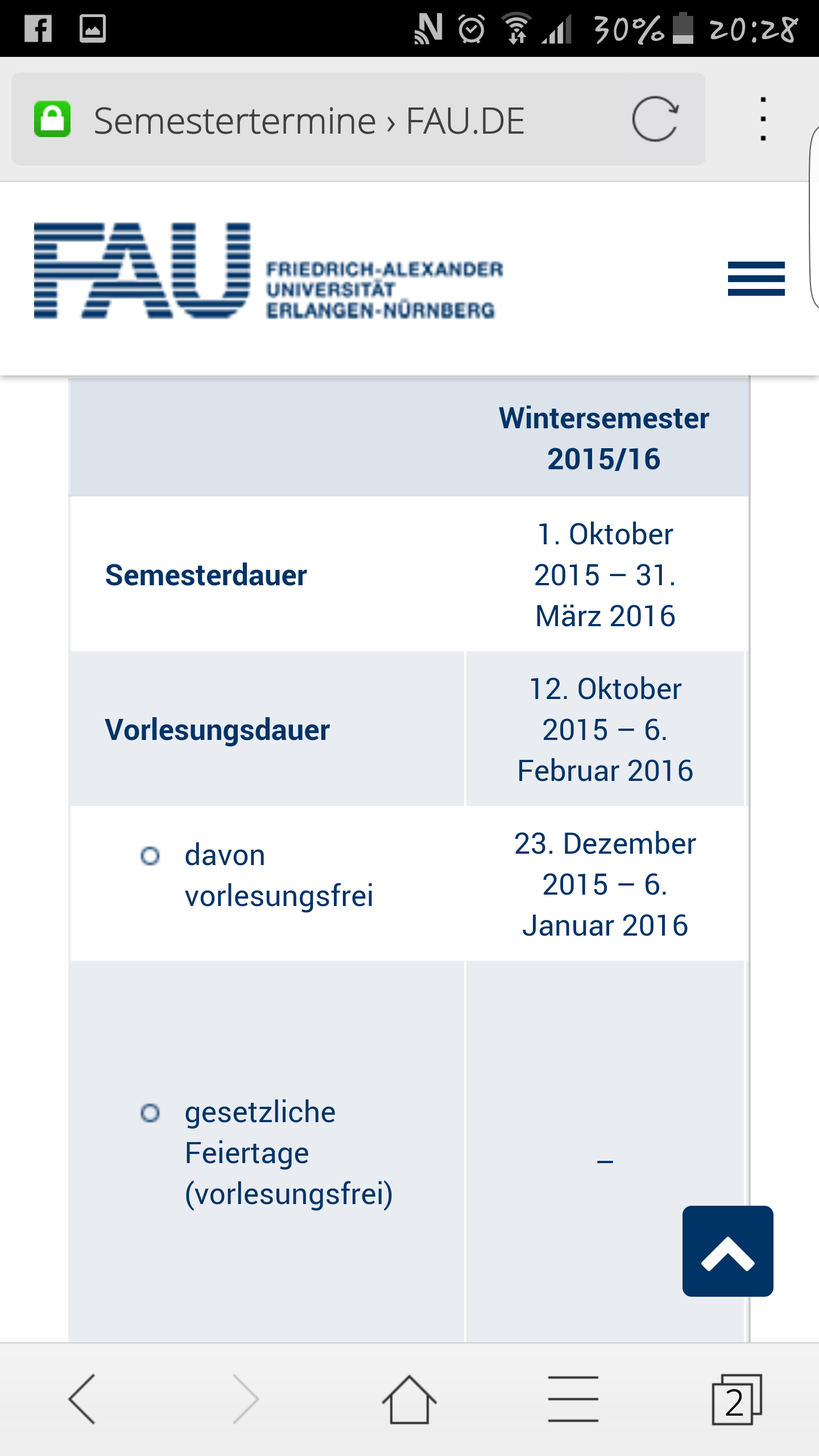Jump back to top of page

point(727,1251)
